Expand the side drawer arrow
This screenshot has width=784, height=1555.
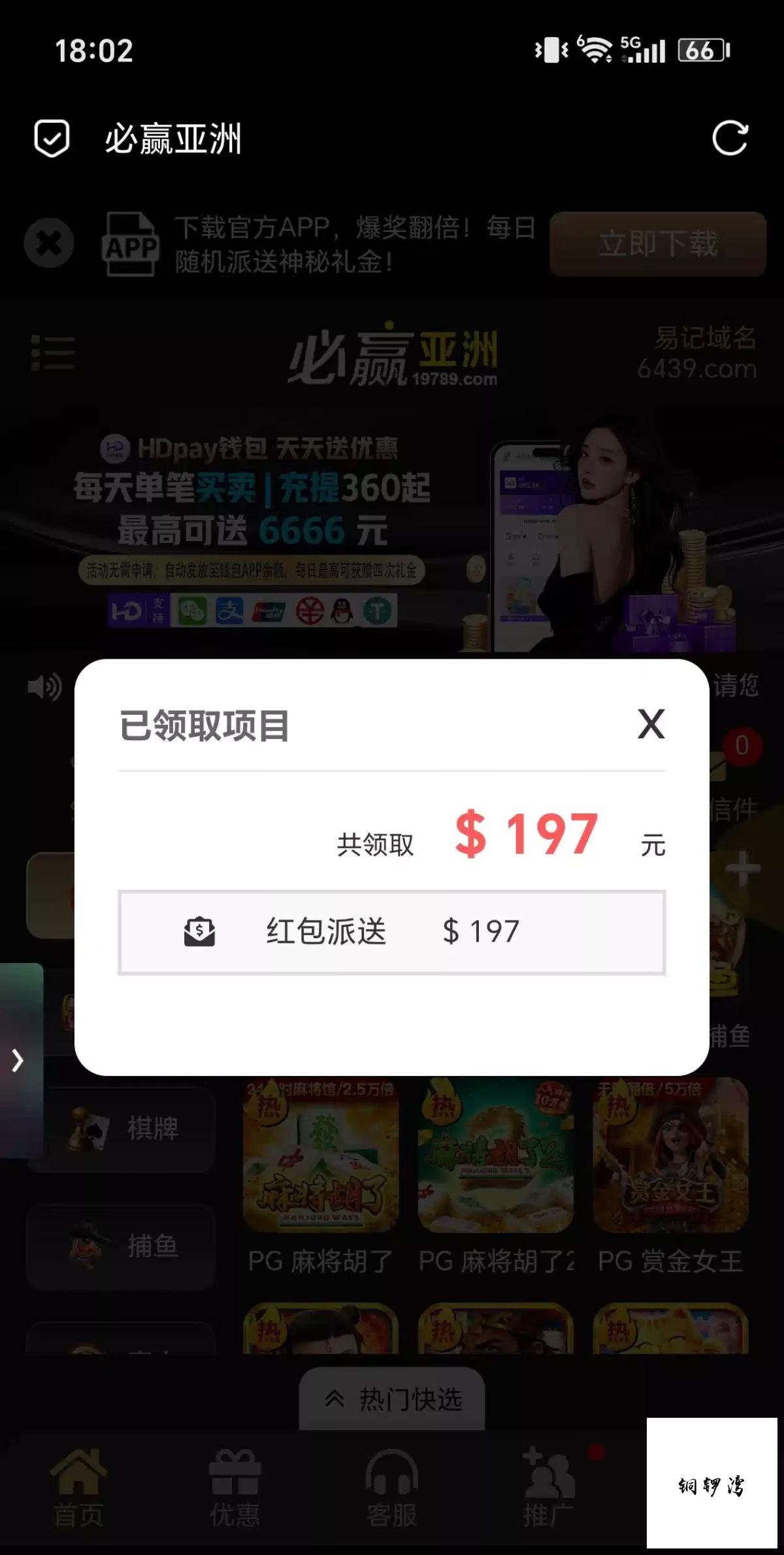20,1060
